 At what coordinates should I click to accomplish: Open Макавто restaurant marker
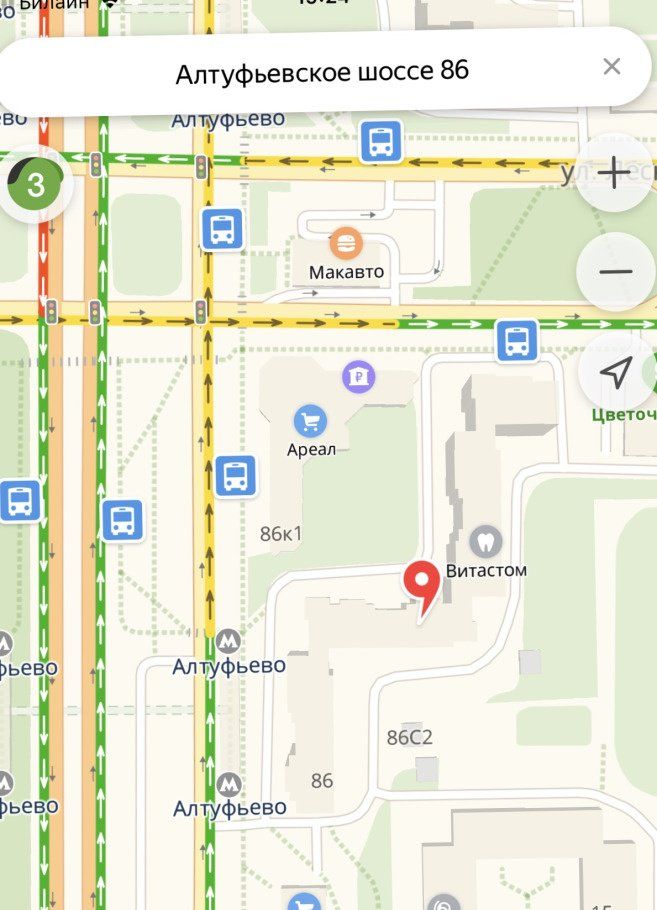pyautogui.click(x=346, y=243)
